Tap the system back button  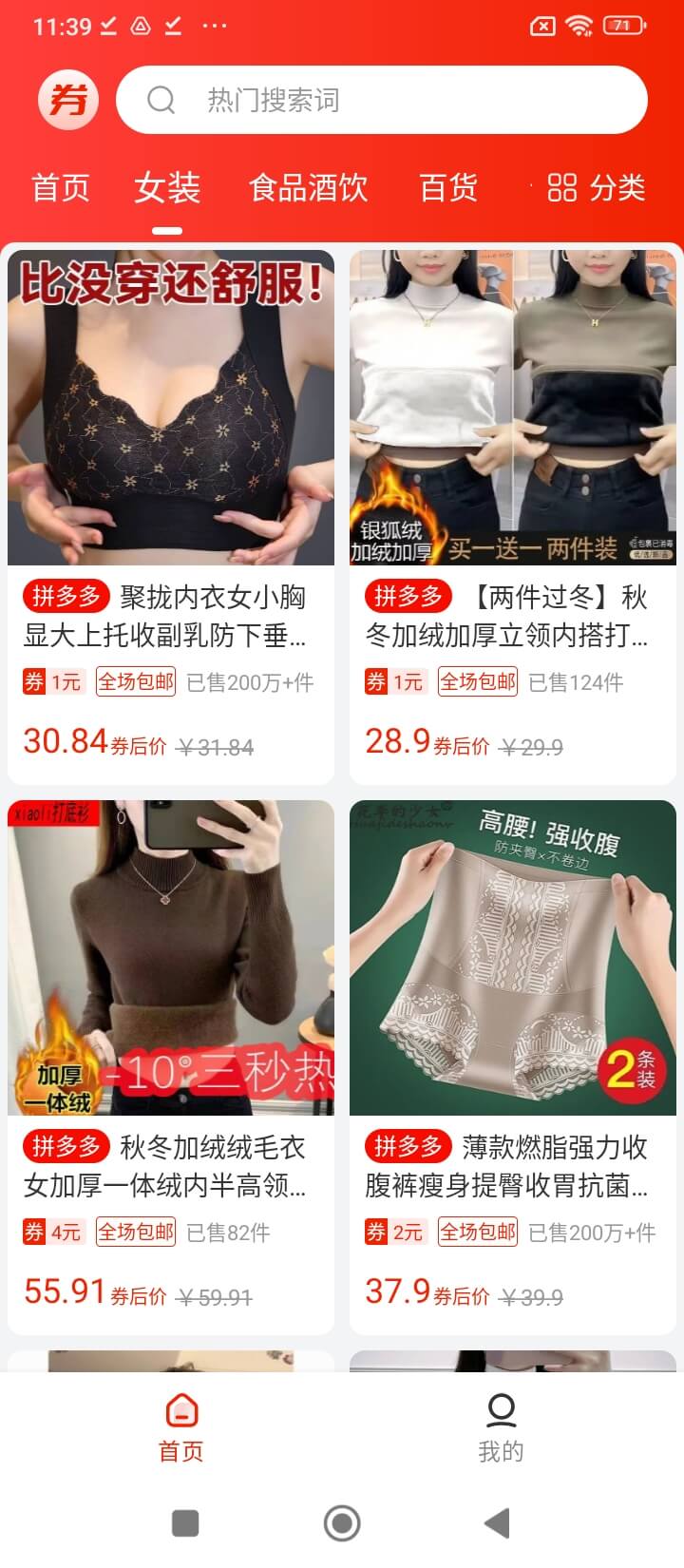click(498, 1523)
